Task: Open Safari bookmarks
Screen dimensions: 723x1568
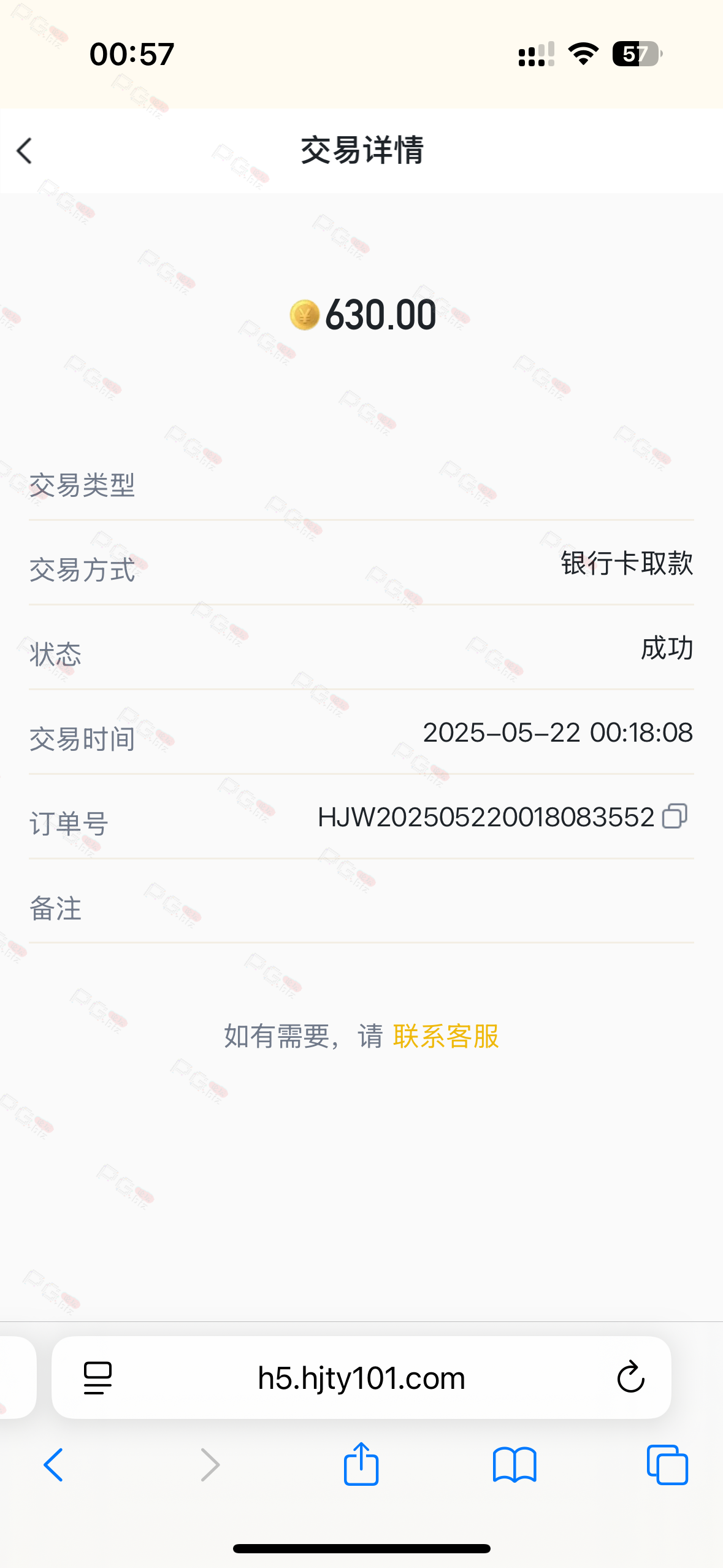Action: 515,1465
